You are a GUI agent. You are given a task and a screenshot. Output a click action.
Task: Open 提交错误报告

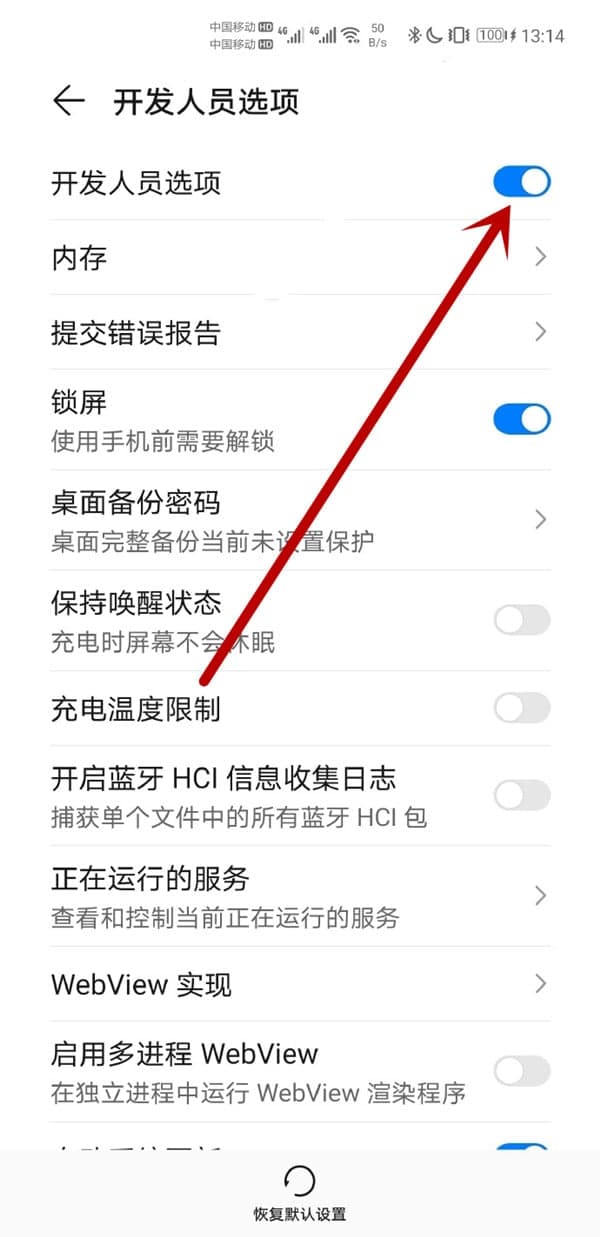(300, 332)
